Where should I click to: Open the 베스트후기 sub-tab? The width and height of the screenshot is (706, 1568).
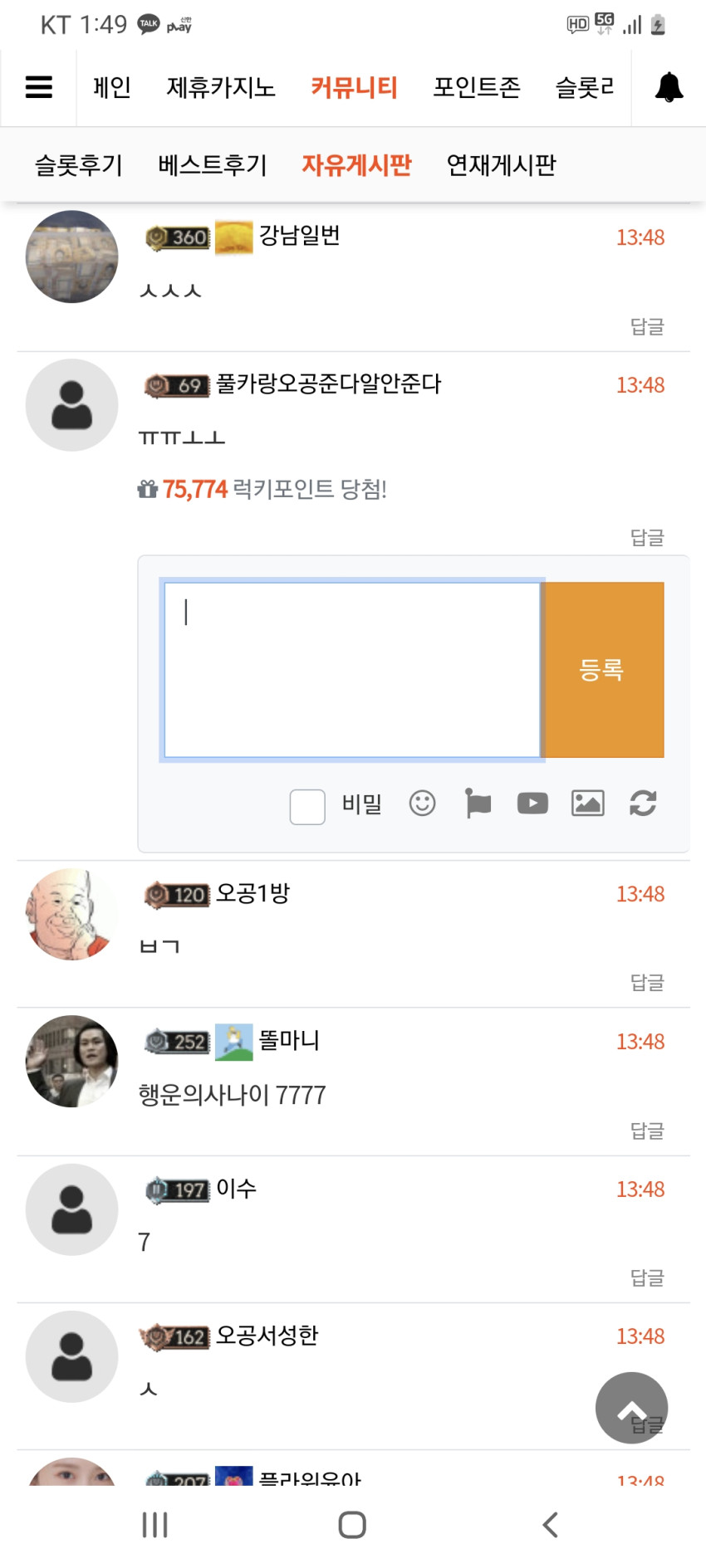click(213, 165)
